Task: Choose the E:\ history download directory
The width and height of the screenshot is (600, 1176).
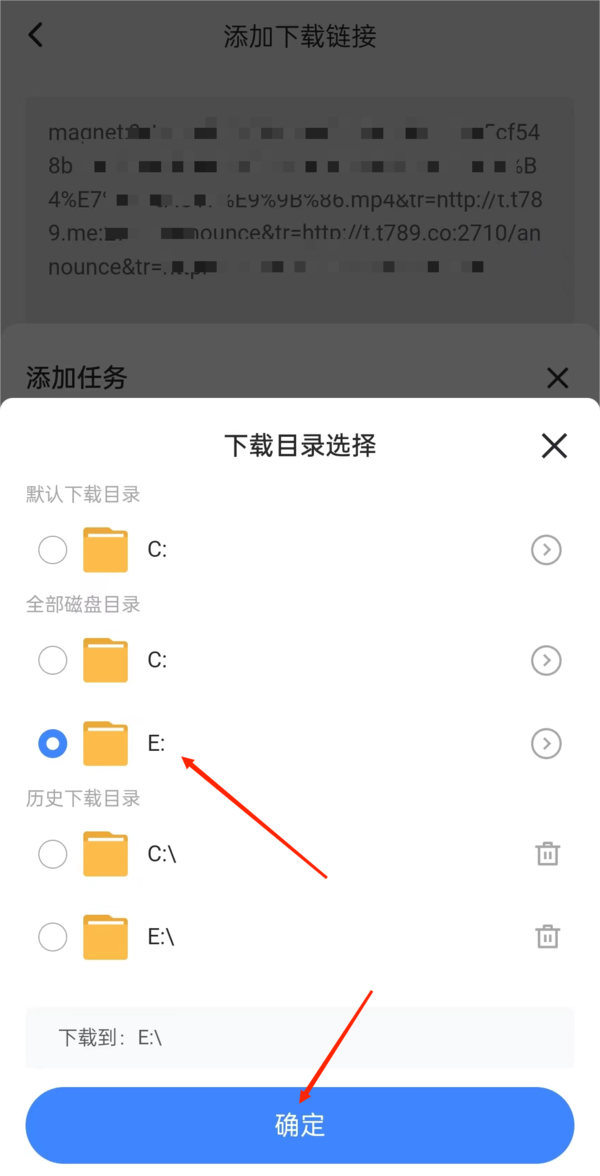Action: 52,937
